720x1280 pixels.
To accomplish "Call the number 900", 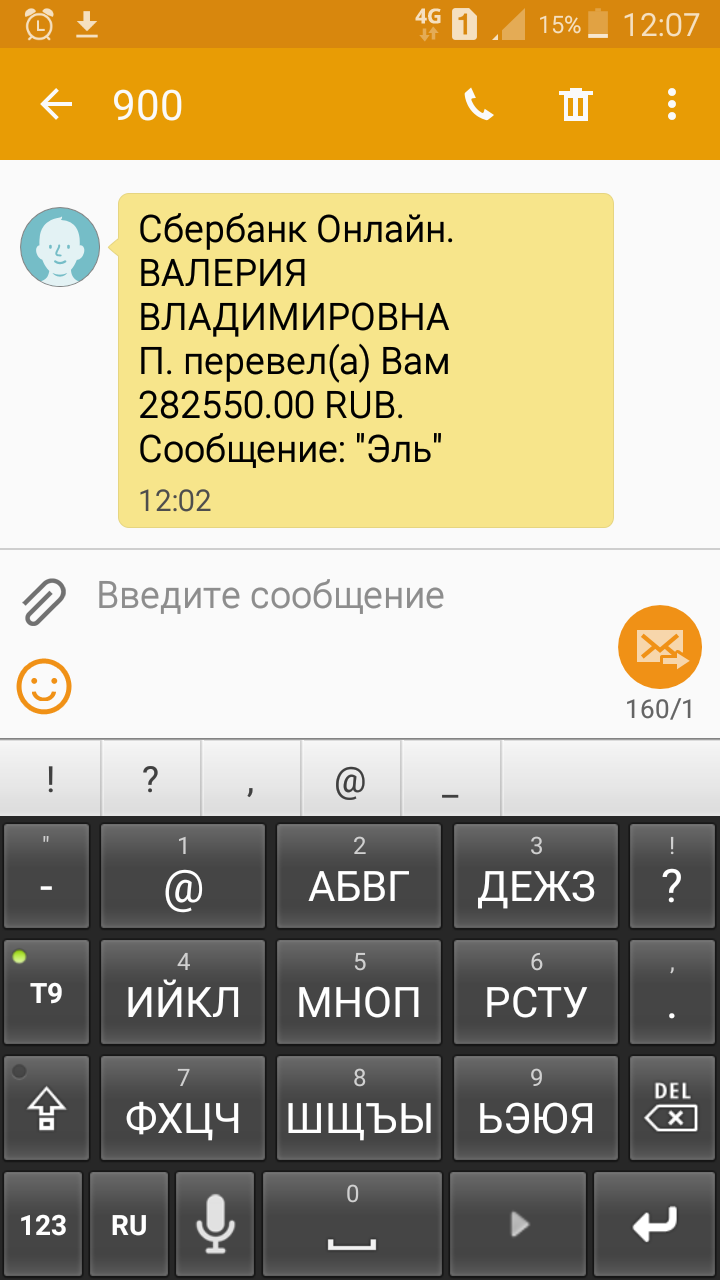I will (x=479, y=104).
